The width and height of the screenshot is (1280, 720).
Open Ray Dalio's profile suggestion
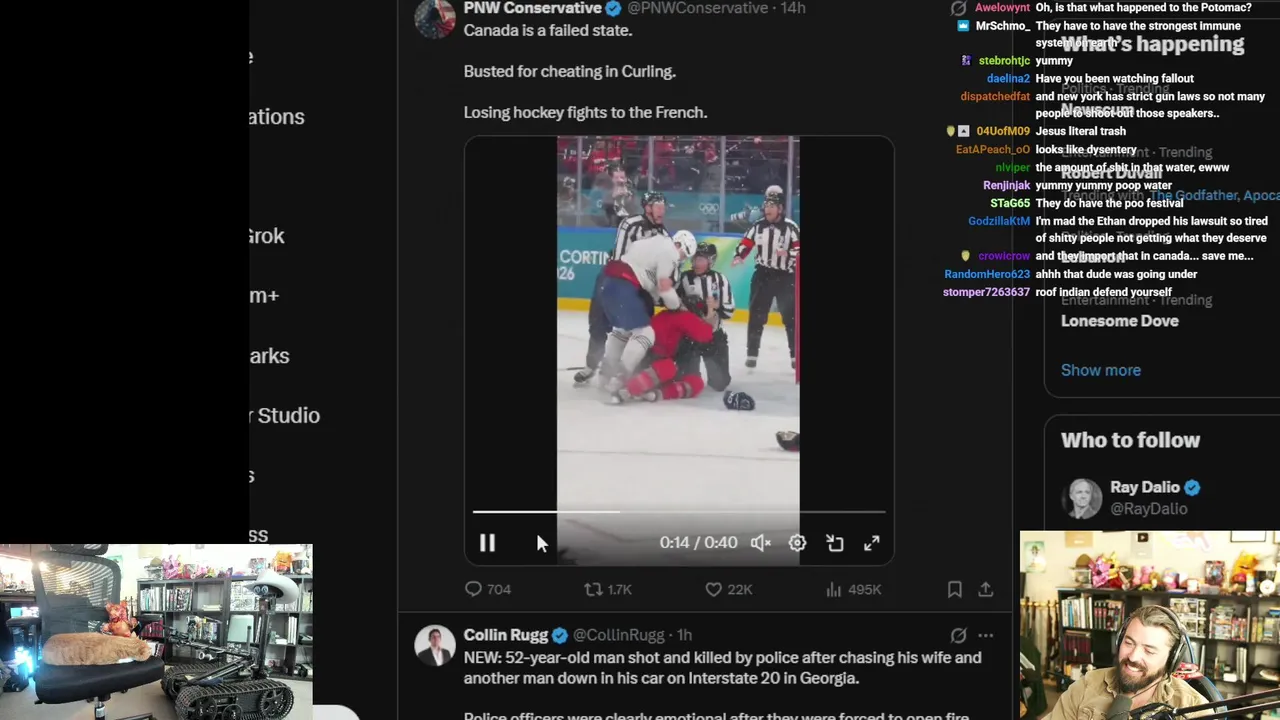coord(1144,487)
